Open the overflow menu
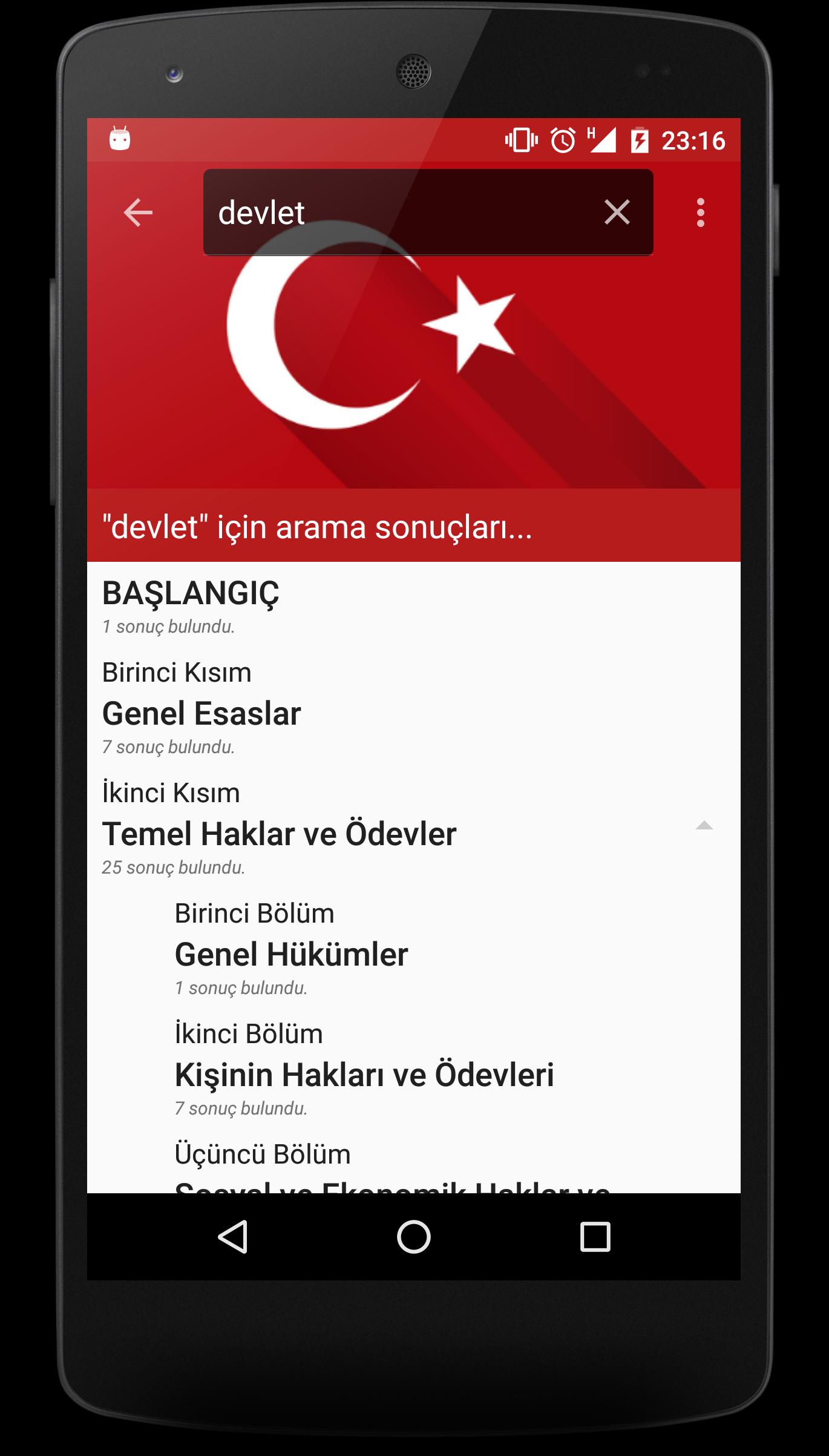The image size is (829, 1456). click(700, 212)
